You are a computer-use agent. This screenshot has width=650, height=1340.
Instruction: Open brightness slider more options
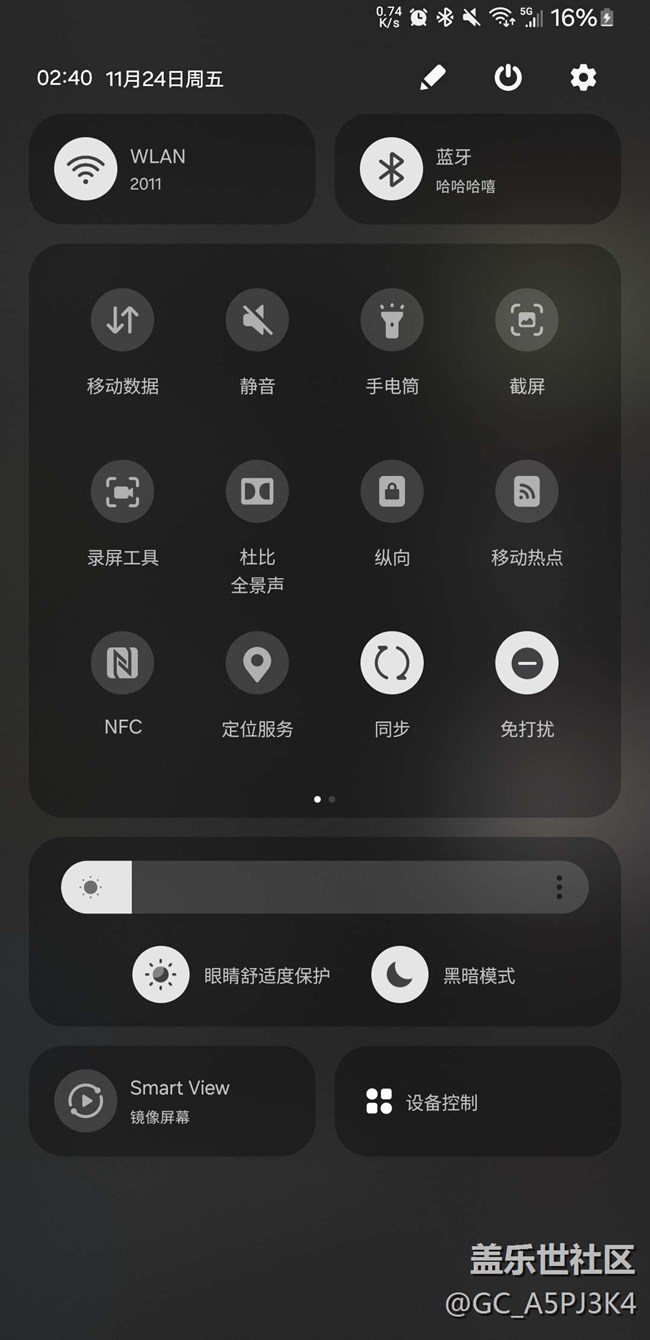[559, 887]
